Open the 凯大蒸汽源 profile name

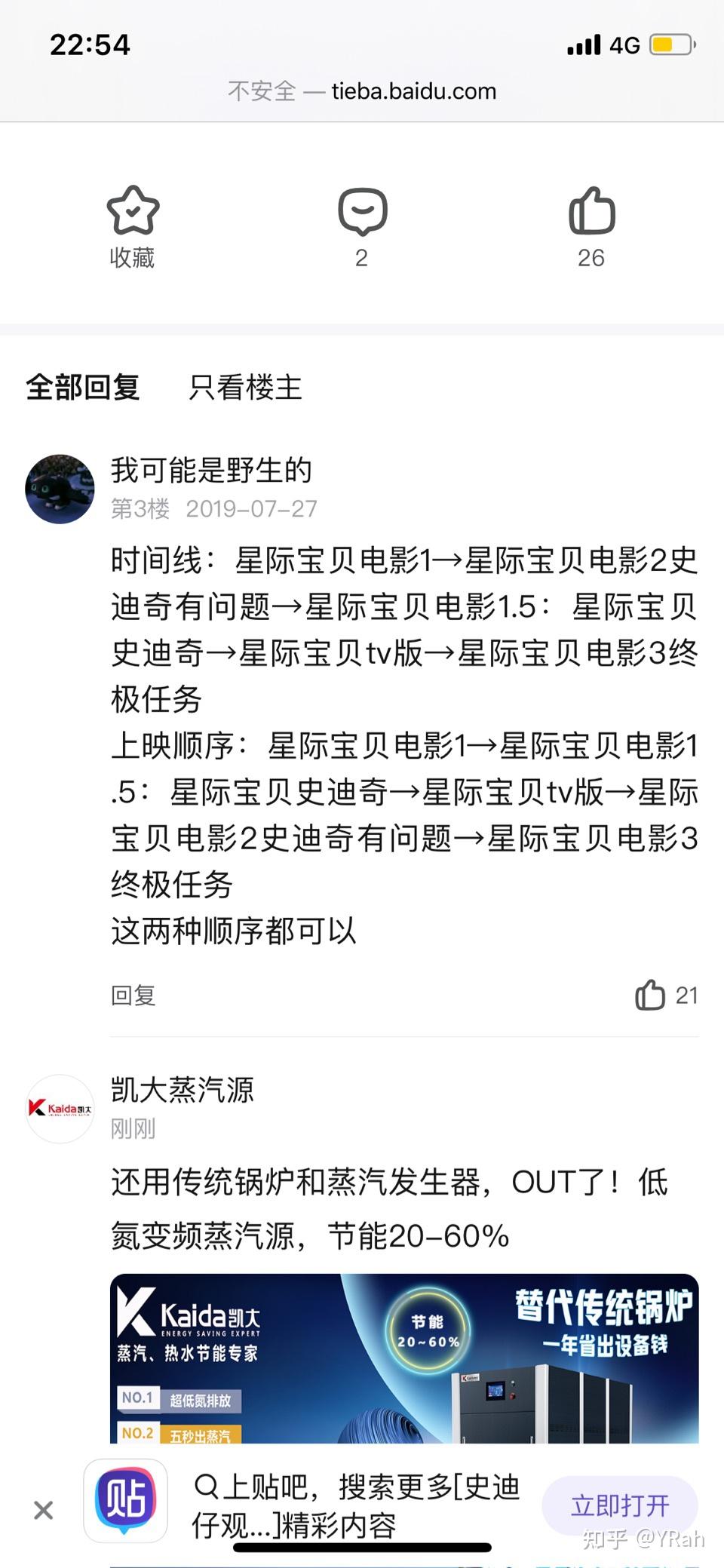pyautogui.click(x=183, y=1090)
